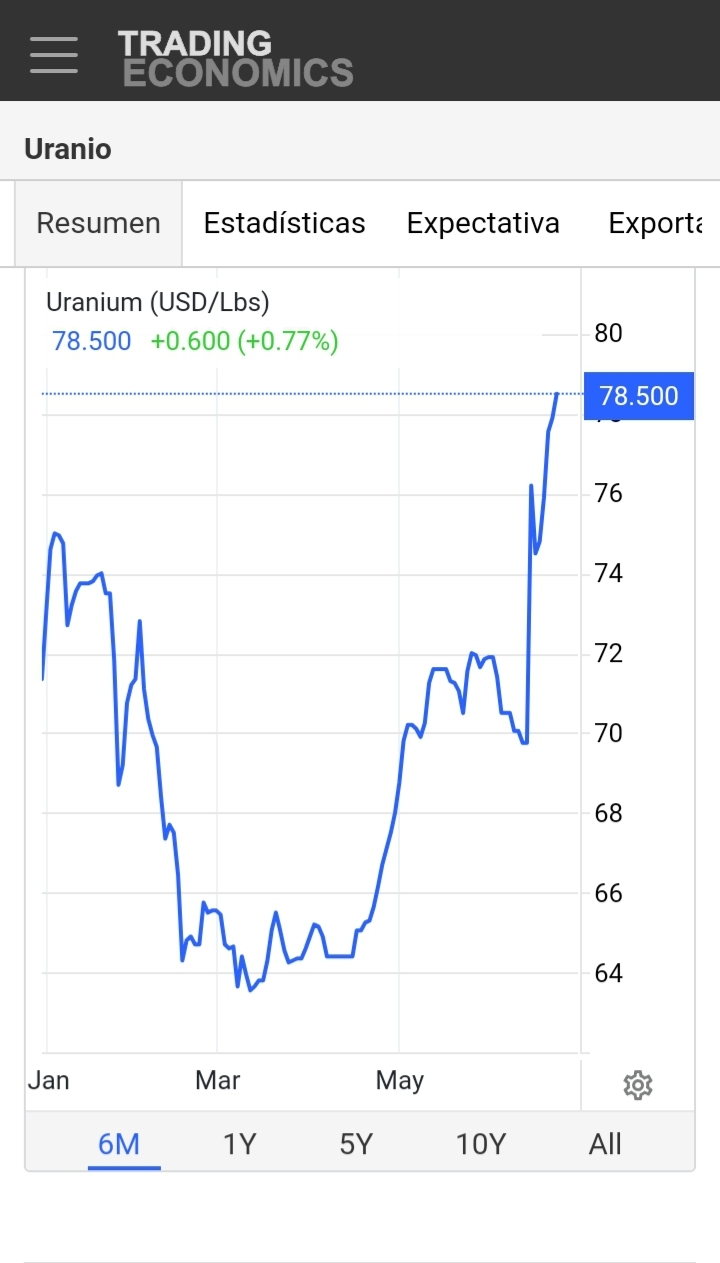Open the hamburger drawer menu
The image size is (720, 1263).
54,54
